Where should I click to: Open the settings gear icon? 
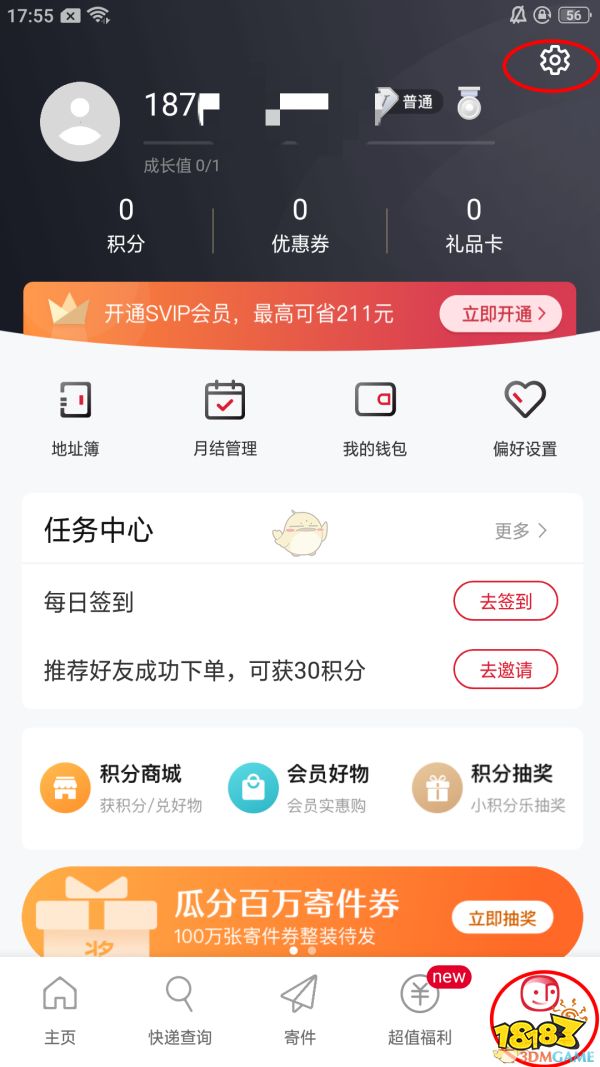coord(554,60)
